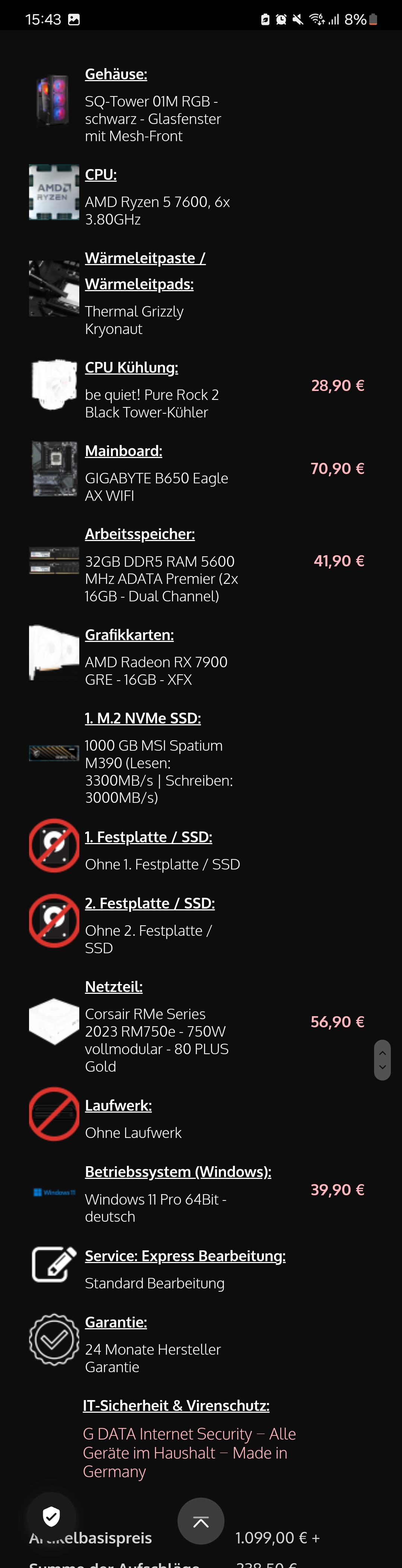Open the CPU Kühlung section
Screen dimensions: 402x1568
(x=131, y=368)
